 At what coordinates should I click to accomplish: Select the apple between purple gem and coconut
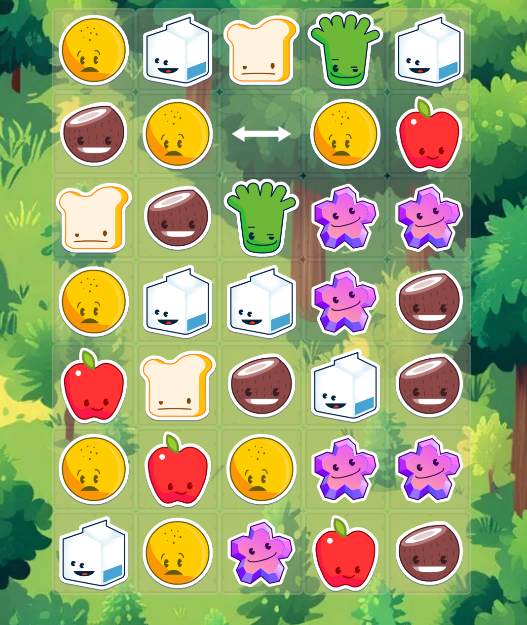(x=345, y=553)
